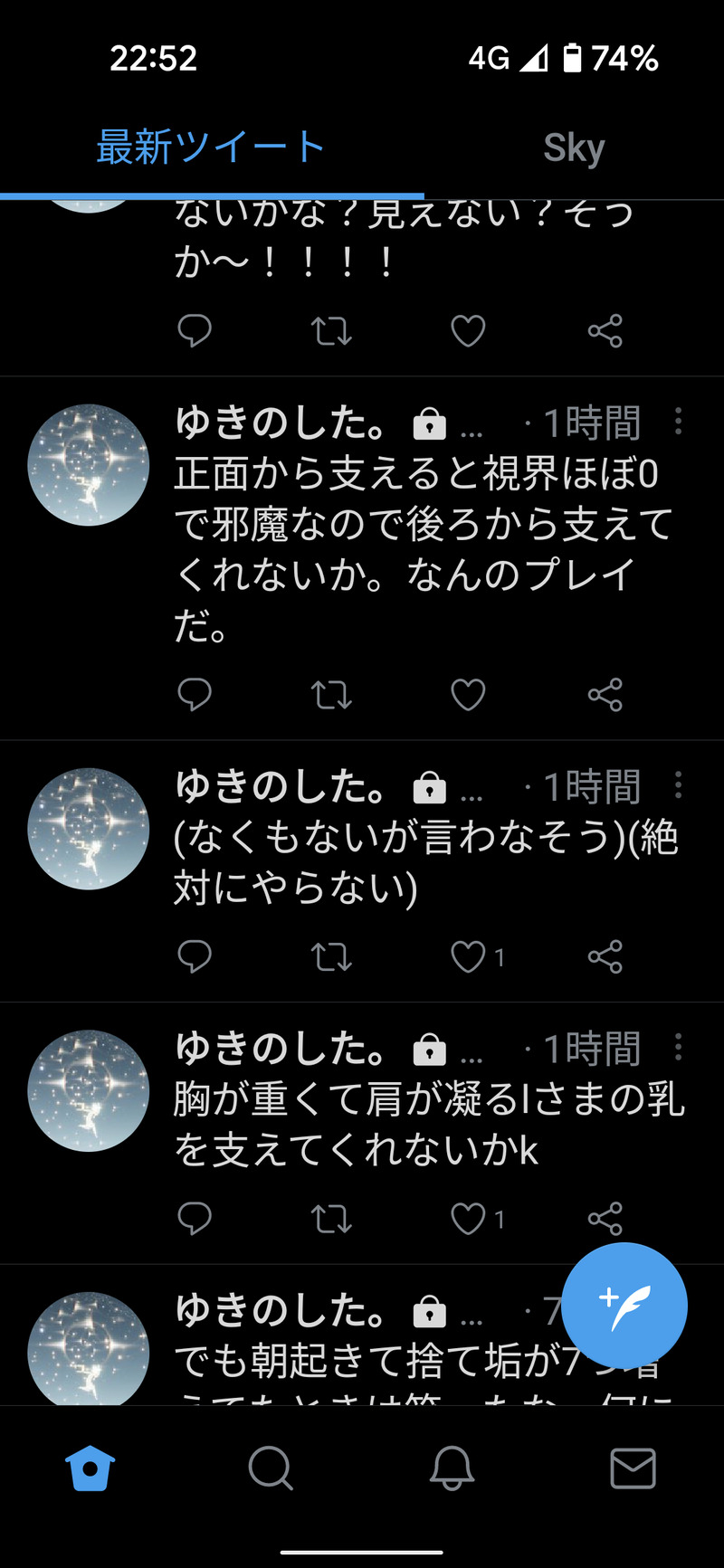Open overflow menu on tweet 正面から支えると
The image size is (724, 1568).
pos(678,421)
